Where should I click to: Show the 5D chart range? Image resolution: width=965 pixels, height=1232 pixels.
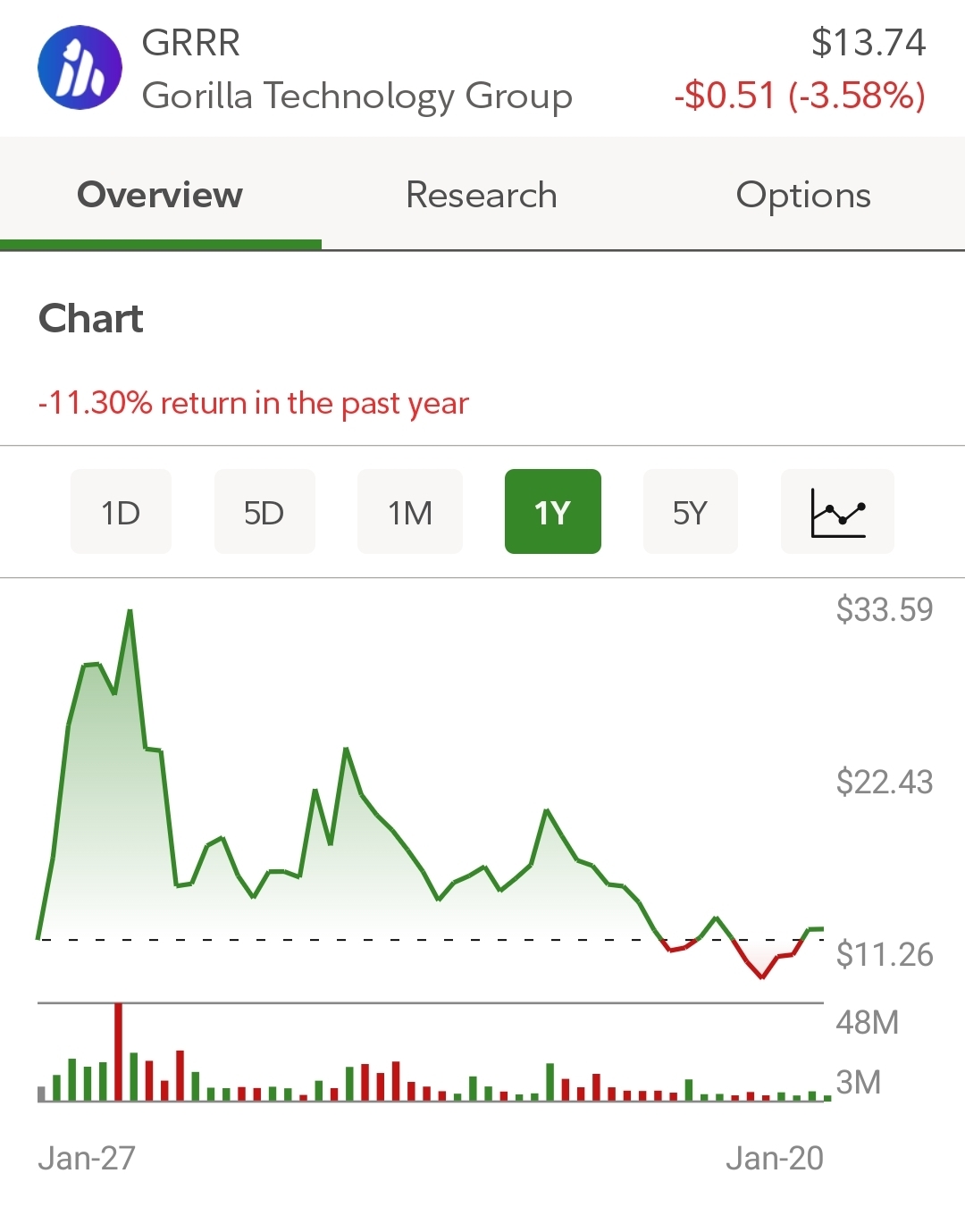[x=264, y=512]
